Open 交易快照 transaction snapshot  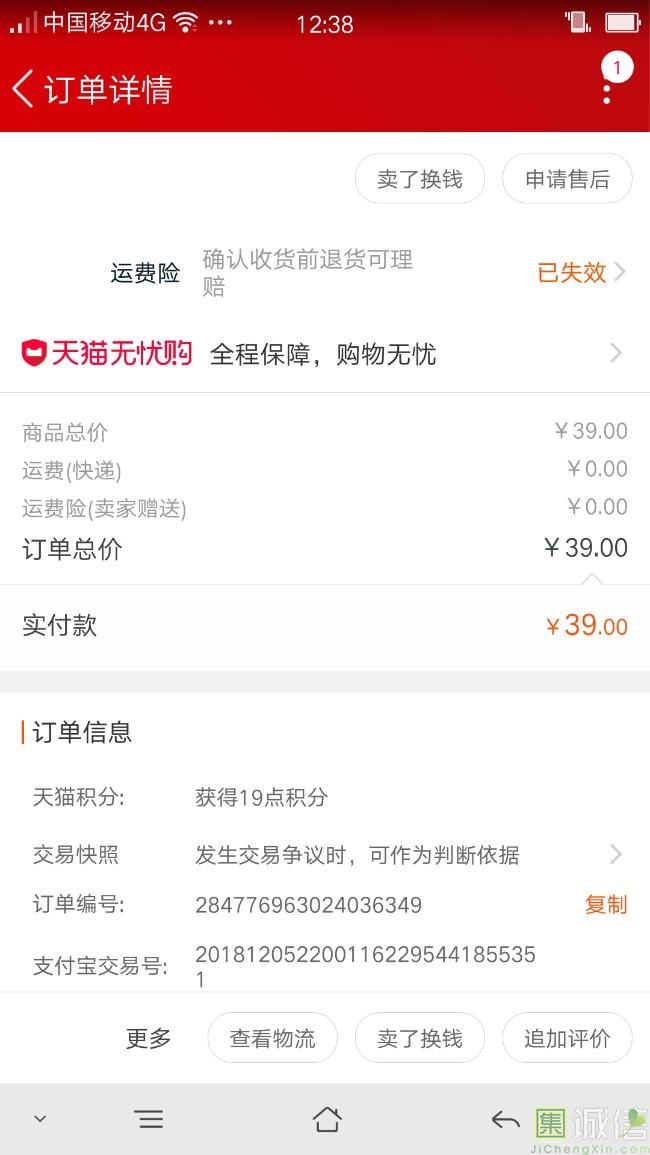click(x=325, y=854)
